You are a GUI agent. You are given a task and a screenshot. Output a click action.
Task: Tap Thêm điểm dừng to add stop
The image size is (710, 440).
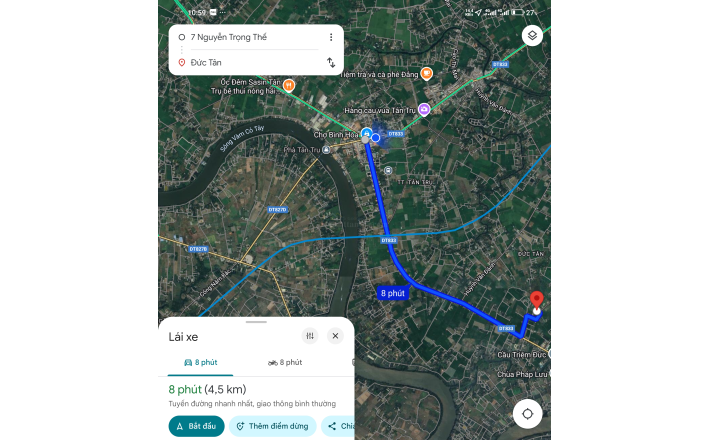tap(272, 426)
